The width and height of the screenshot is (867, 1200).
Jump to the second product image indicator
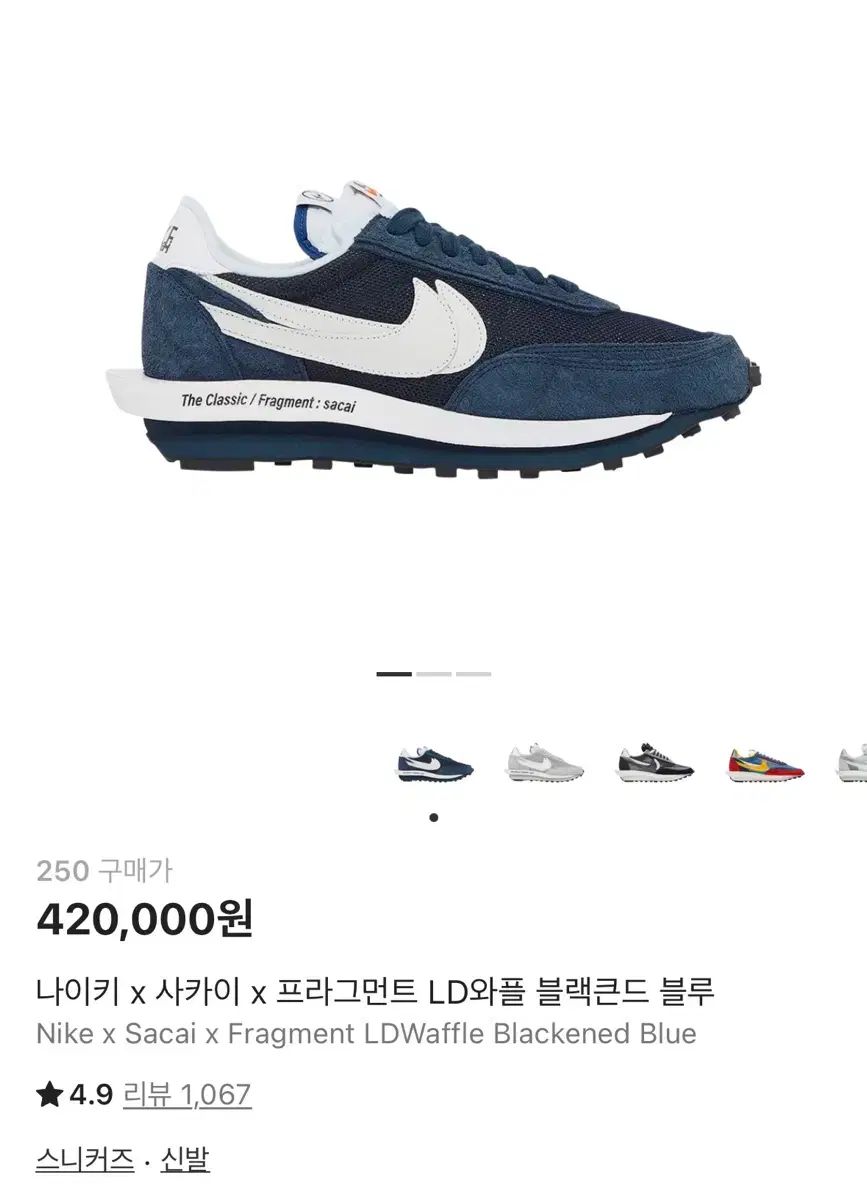click(x=433, y=674)
